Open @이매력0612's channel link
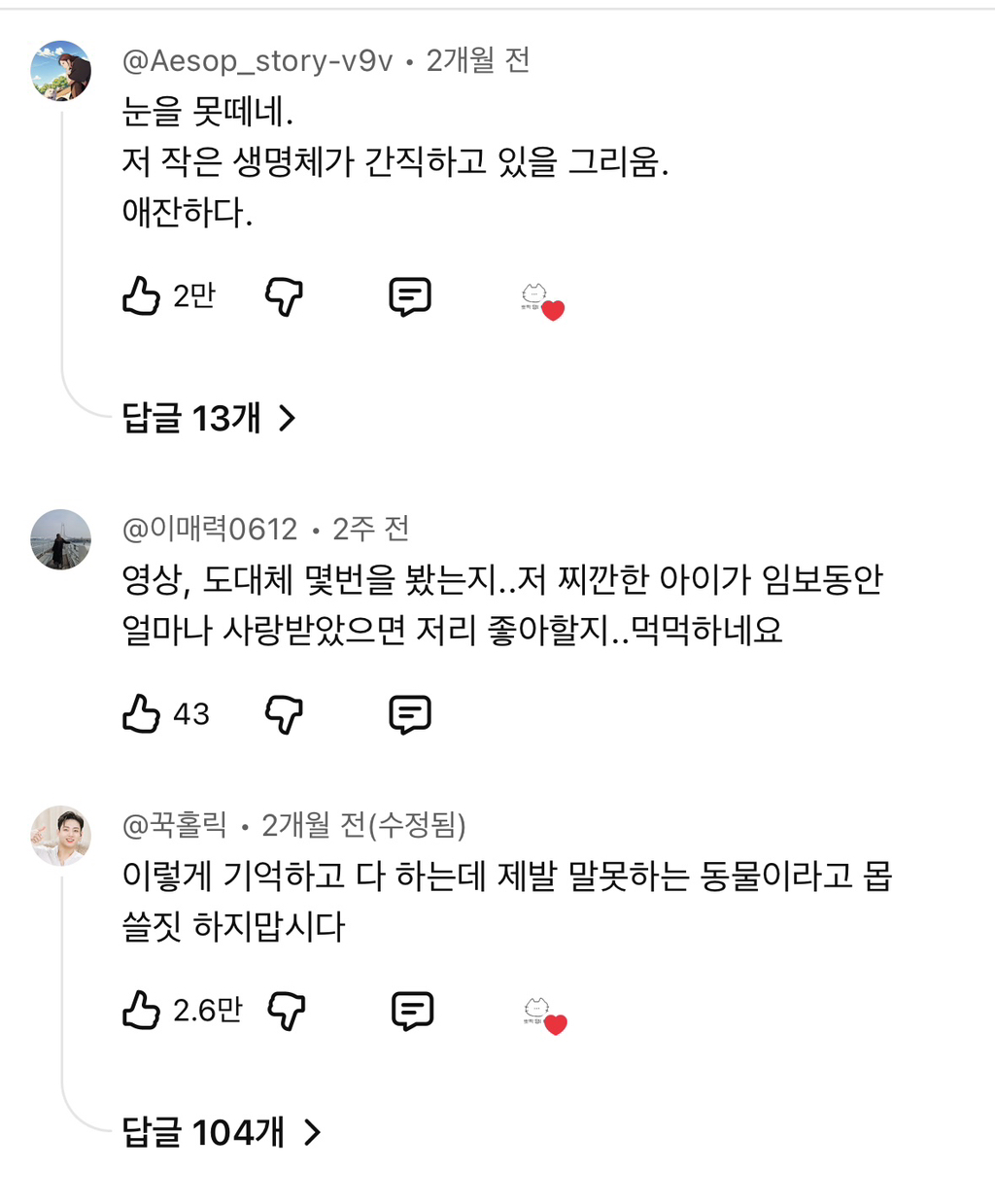 (210, 530)
